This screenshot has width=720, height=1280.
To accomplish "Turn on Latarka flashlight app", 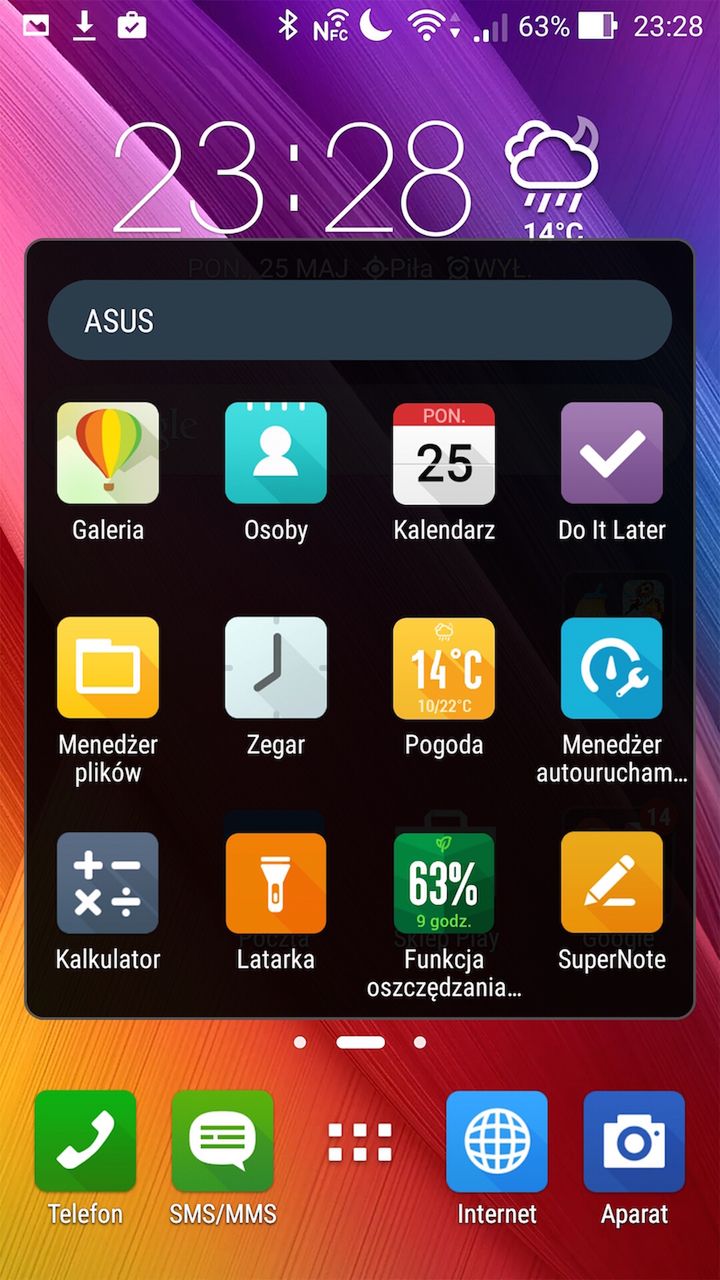I will tap(276, 883).
